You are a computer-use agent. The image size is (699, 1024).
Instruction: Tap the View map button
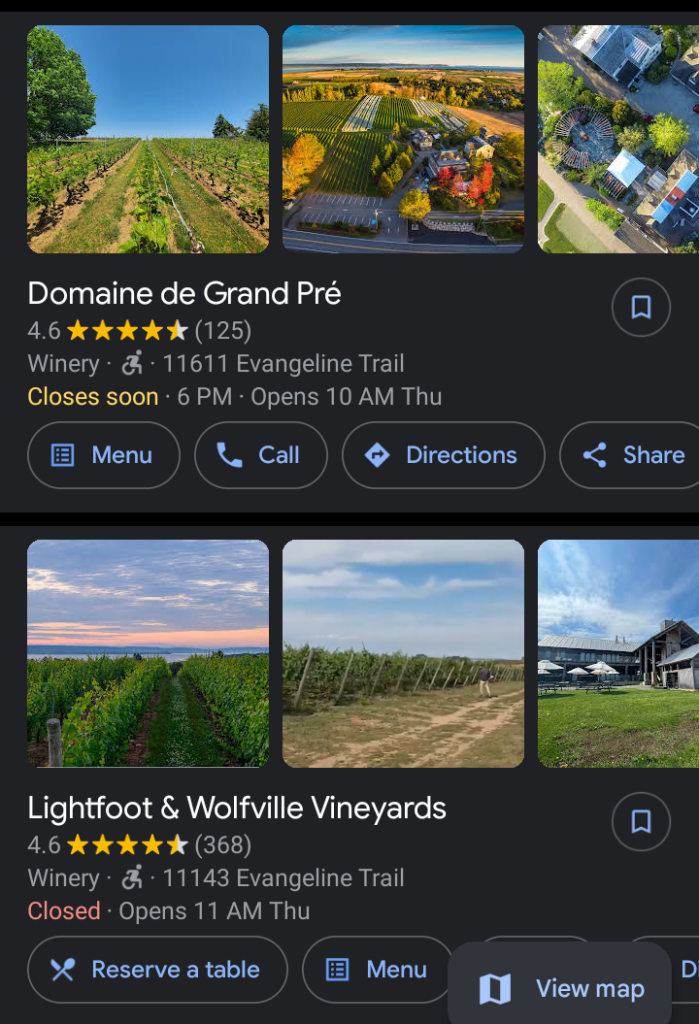coord(559,989)
